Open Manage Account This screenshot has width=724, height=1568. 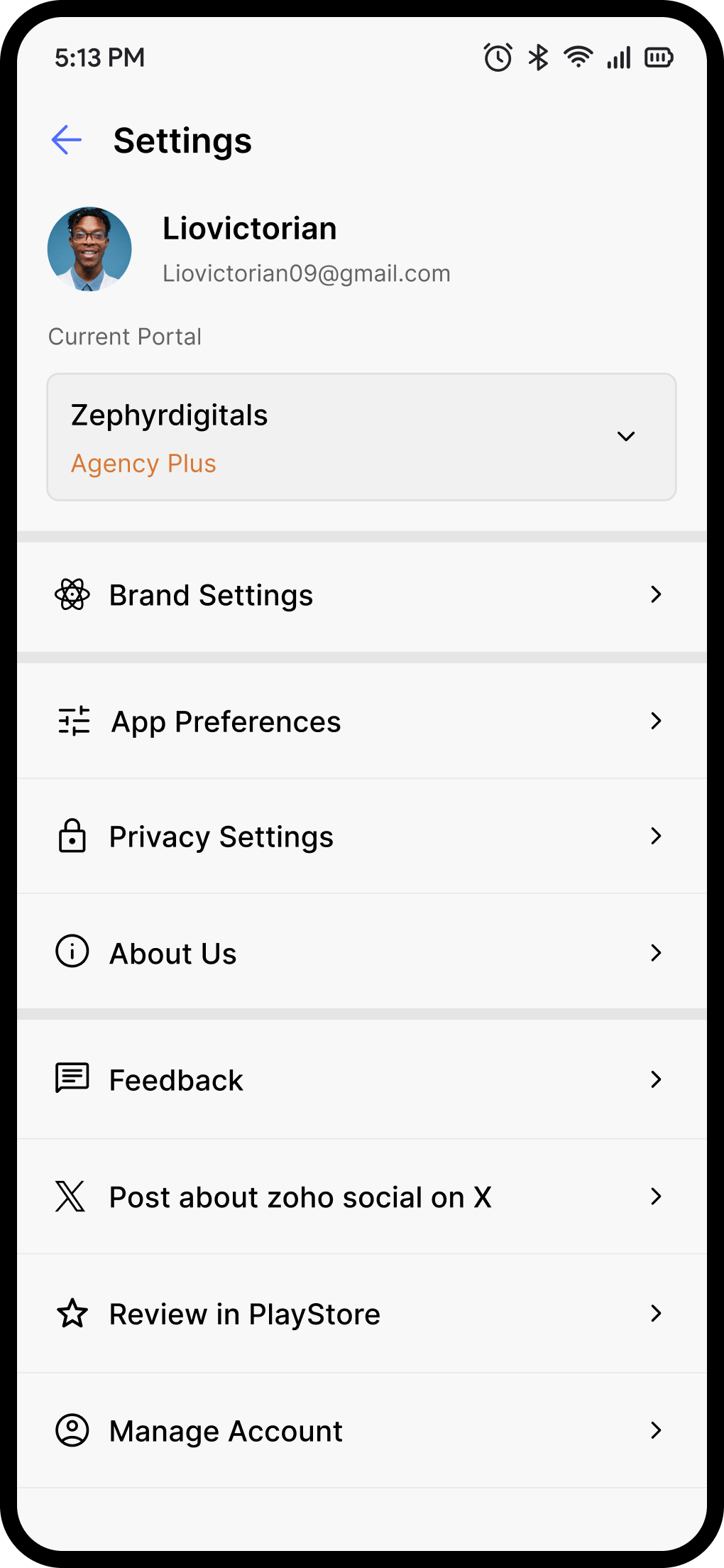click(x=361, y=1431)
